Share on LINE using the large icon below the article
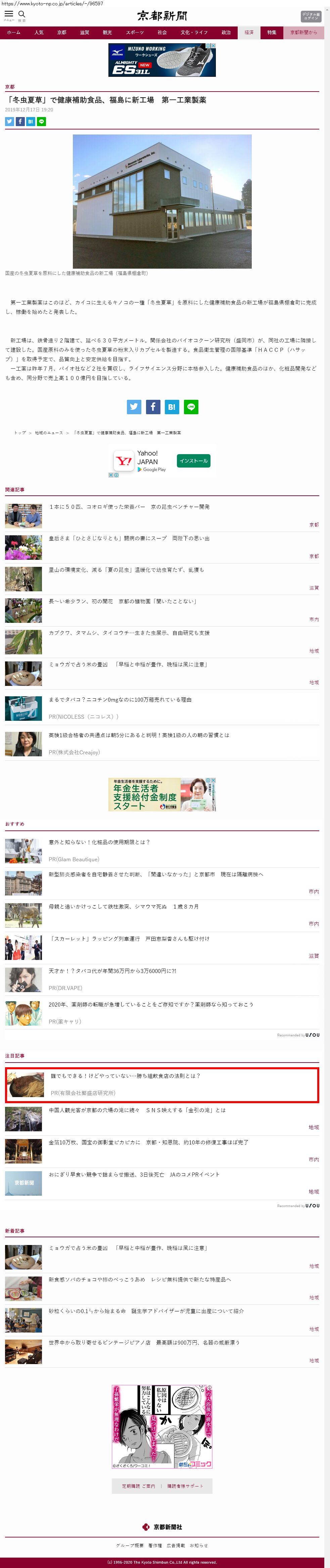Image resolution: width=330 pixels, height=1568 pixels. (191, 407)
